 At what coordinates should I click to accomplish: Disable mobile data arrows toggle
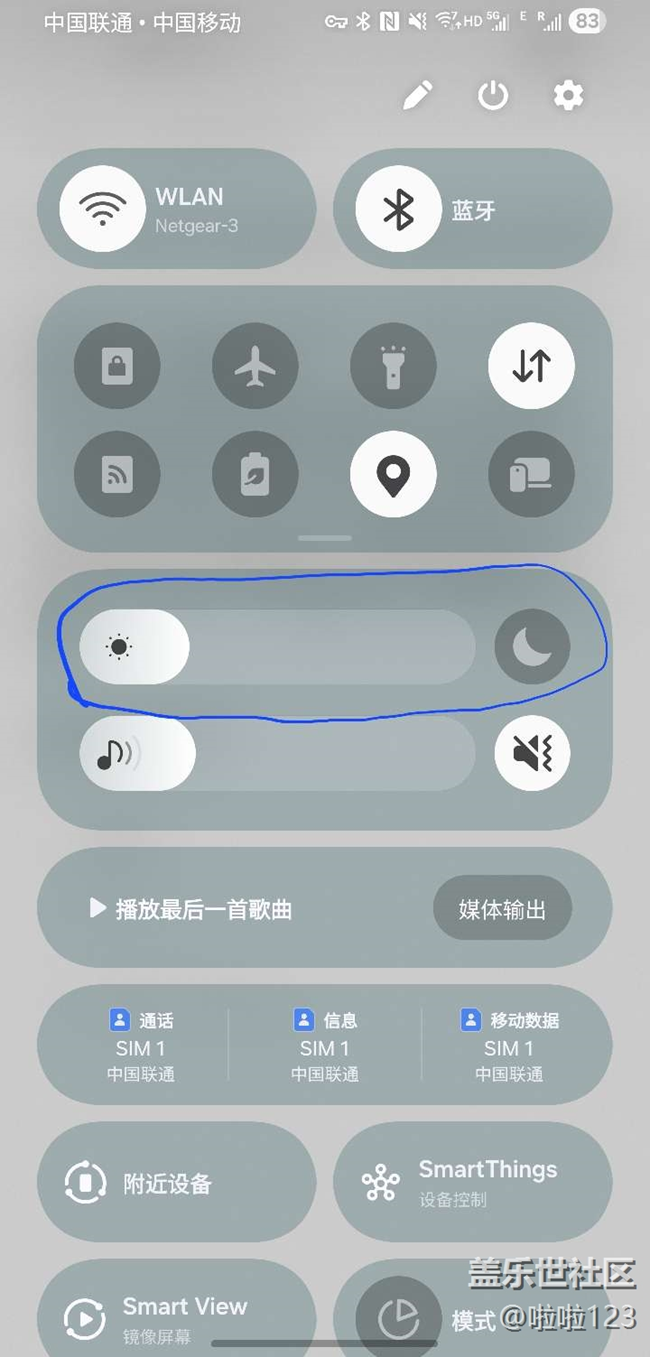531,367
